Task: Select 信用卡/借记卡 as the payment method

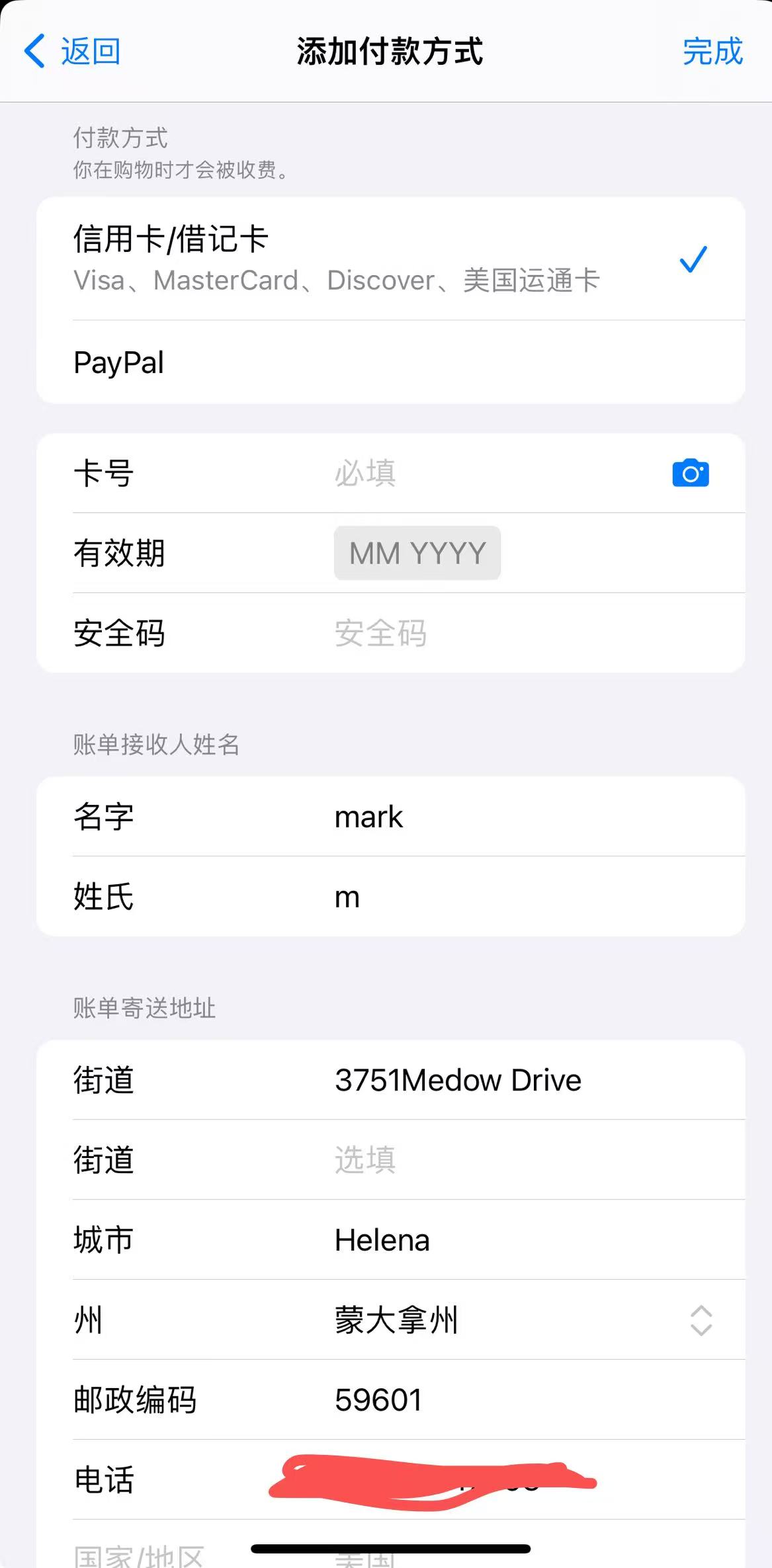Action: coord(390,259)
